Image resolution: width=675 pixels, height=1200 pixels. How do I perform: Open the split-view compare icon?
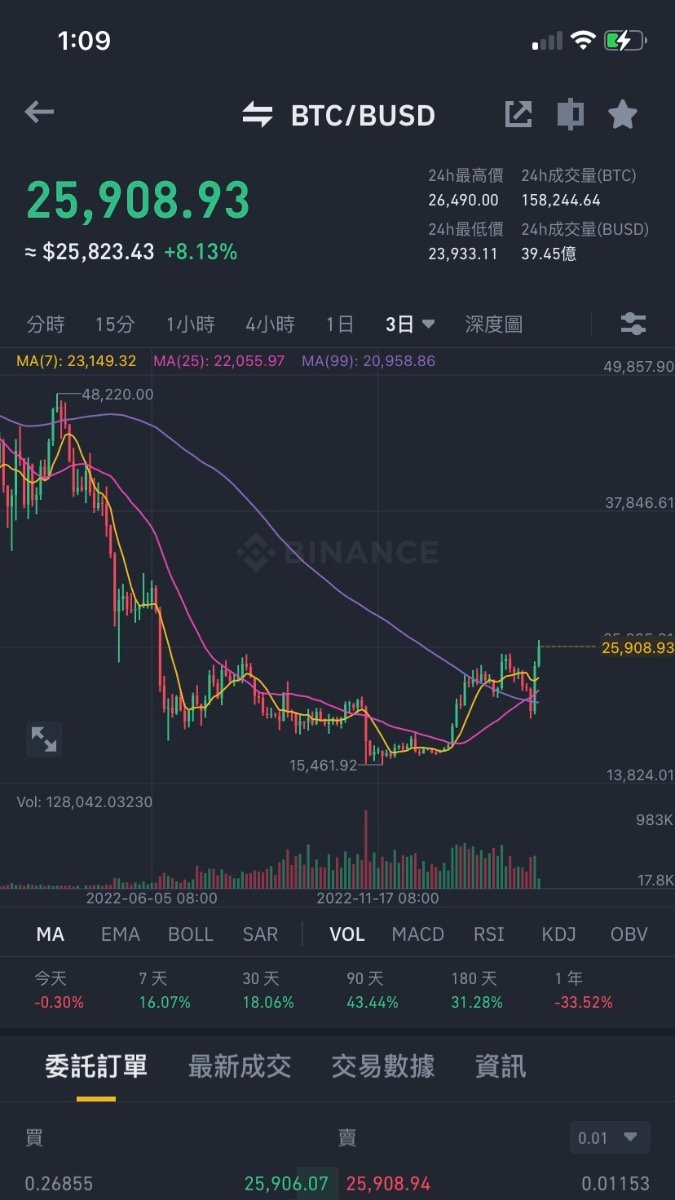click(570, 114)
